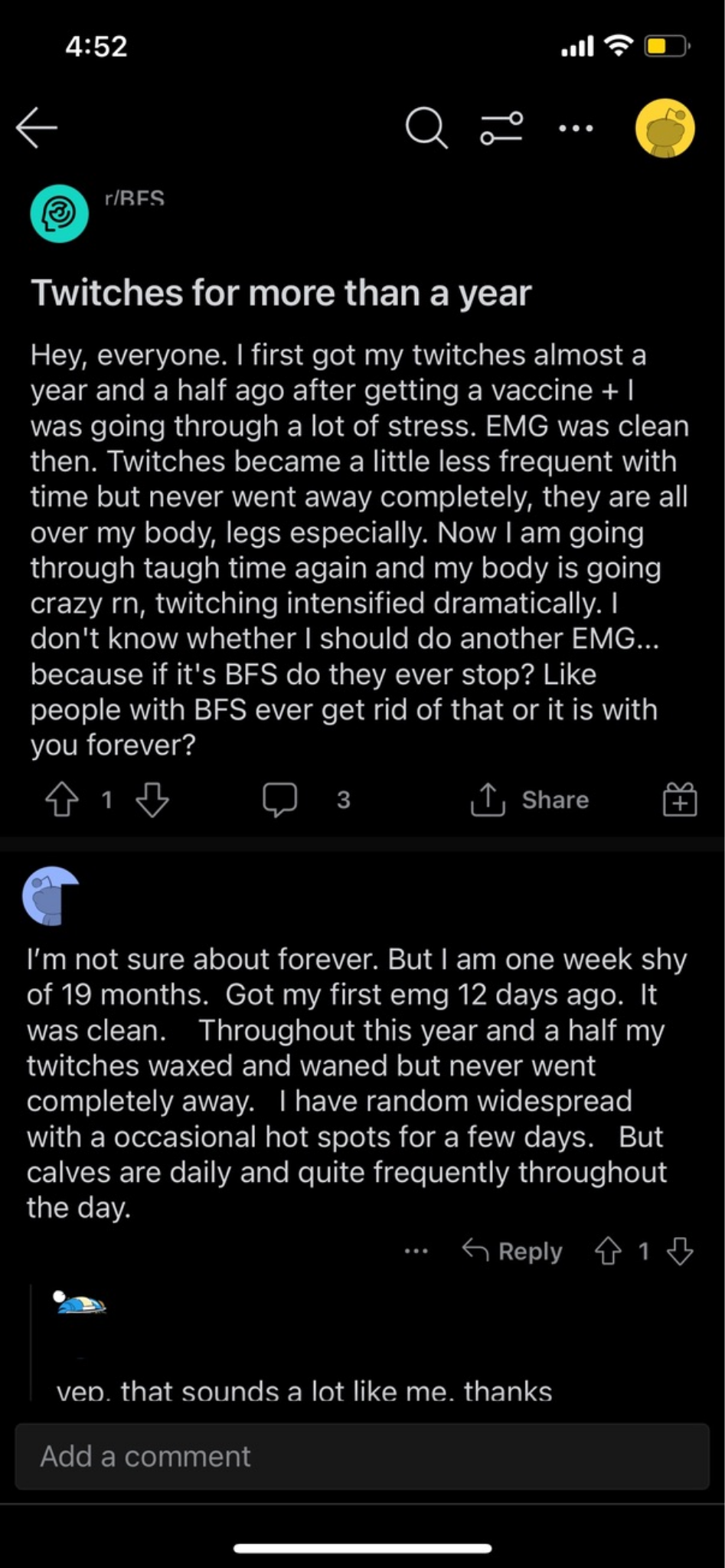This screenshot has width=725, height=1568.
Task: Open the r/BFS community icon
Action: (59, 214)
